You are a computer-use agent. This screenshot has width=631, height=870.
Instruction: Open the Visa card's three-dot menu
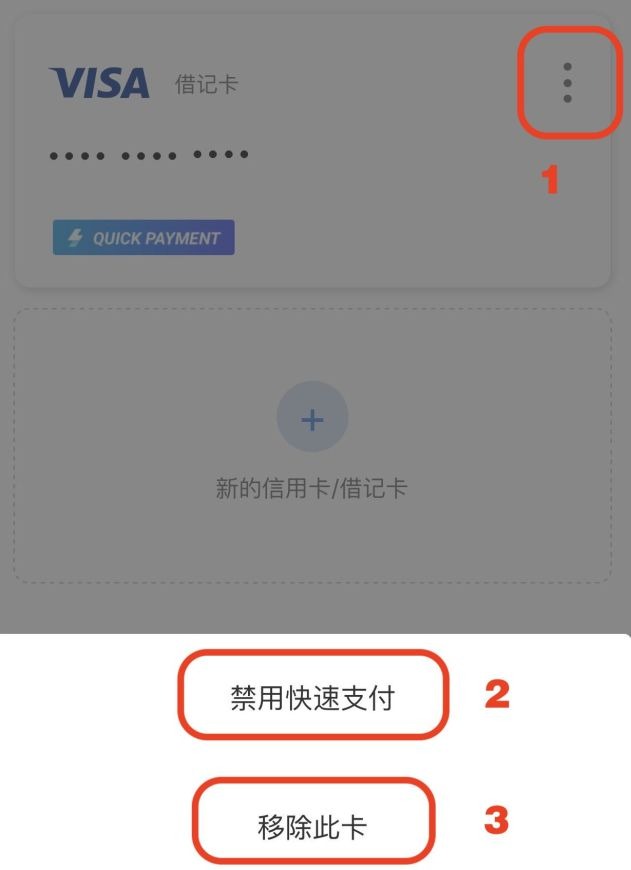(567, 83)
